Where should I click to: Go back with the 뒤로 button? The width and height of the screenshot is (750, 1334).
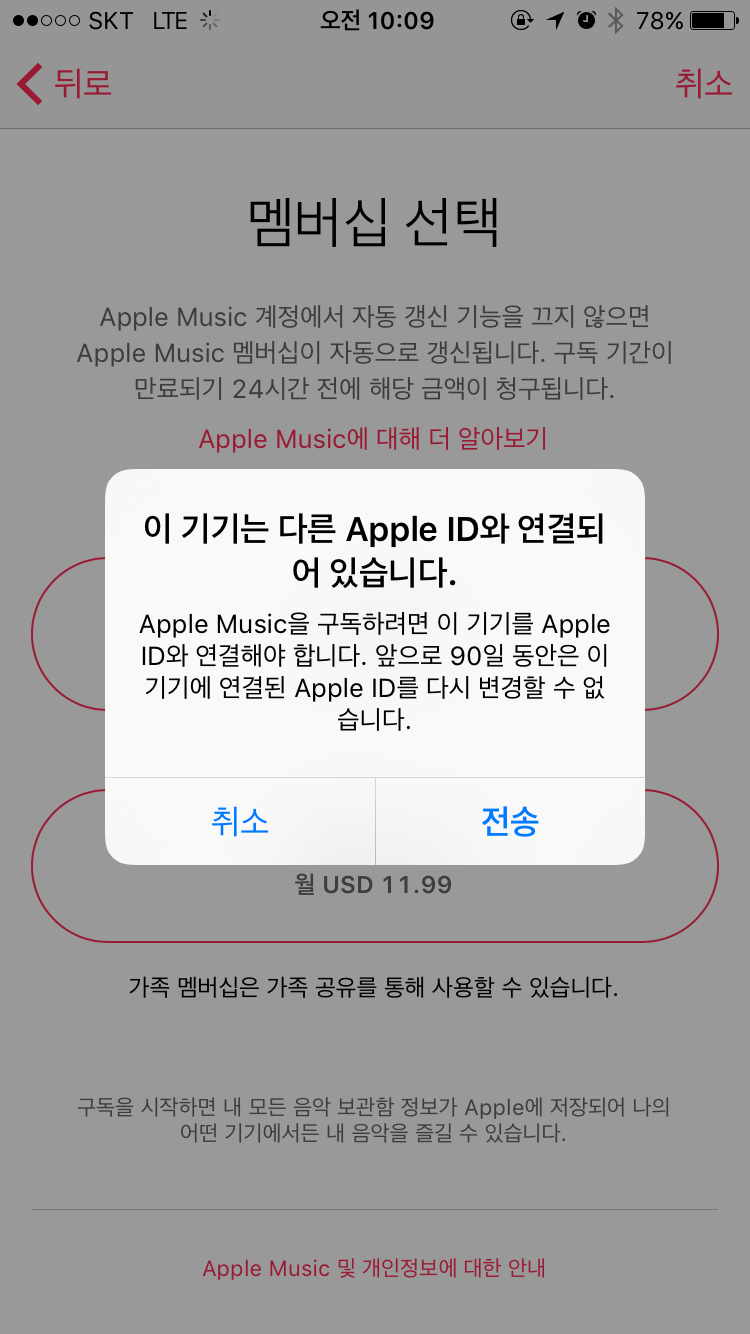click(x=65, y=83)
